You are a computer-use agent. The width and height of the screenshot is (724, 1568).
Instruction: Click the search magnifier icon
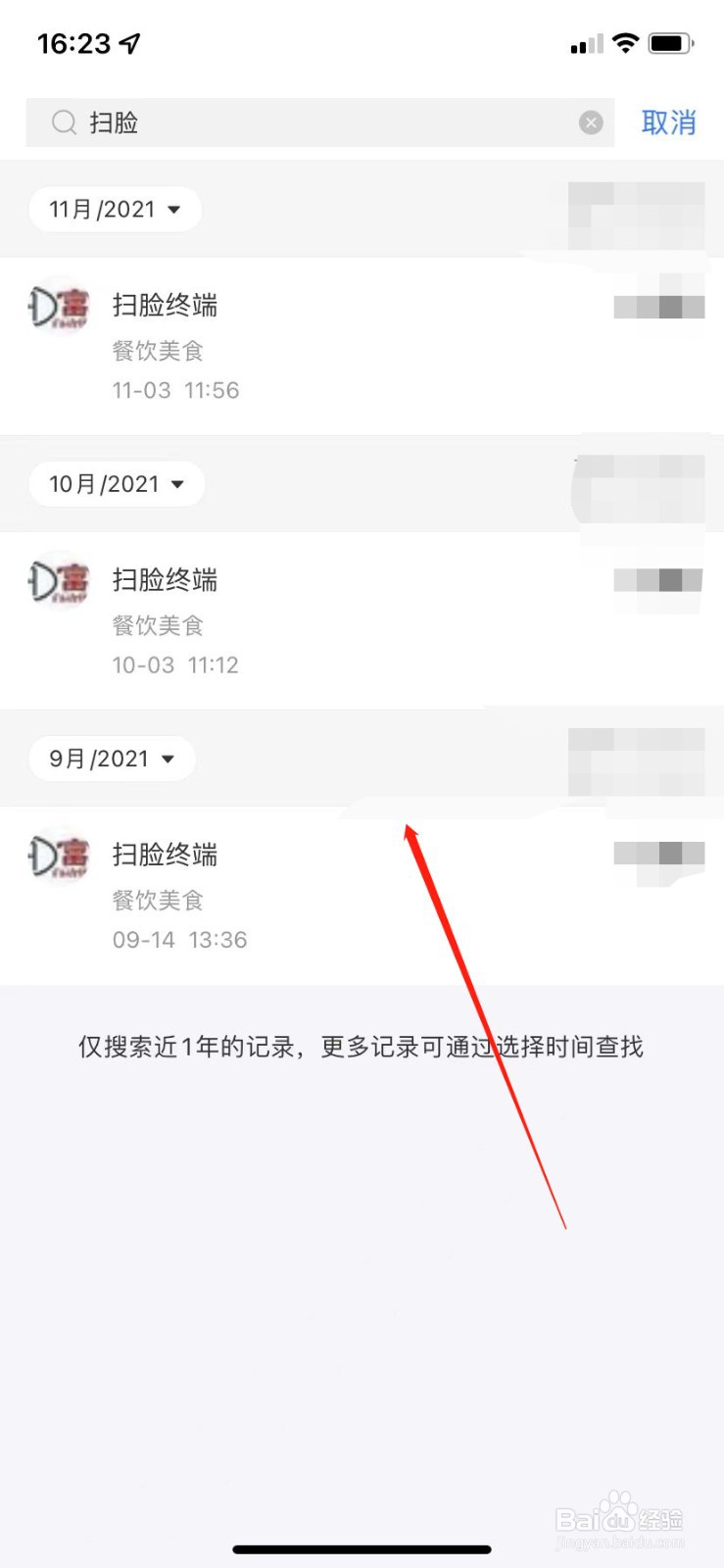(x=63, y=122)
